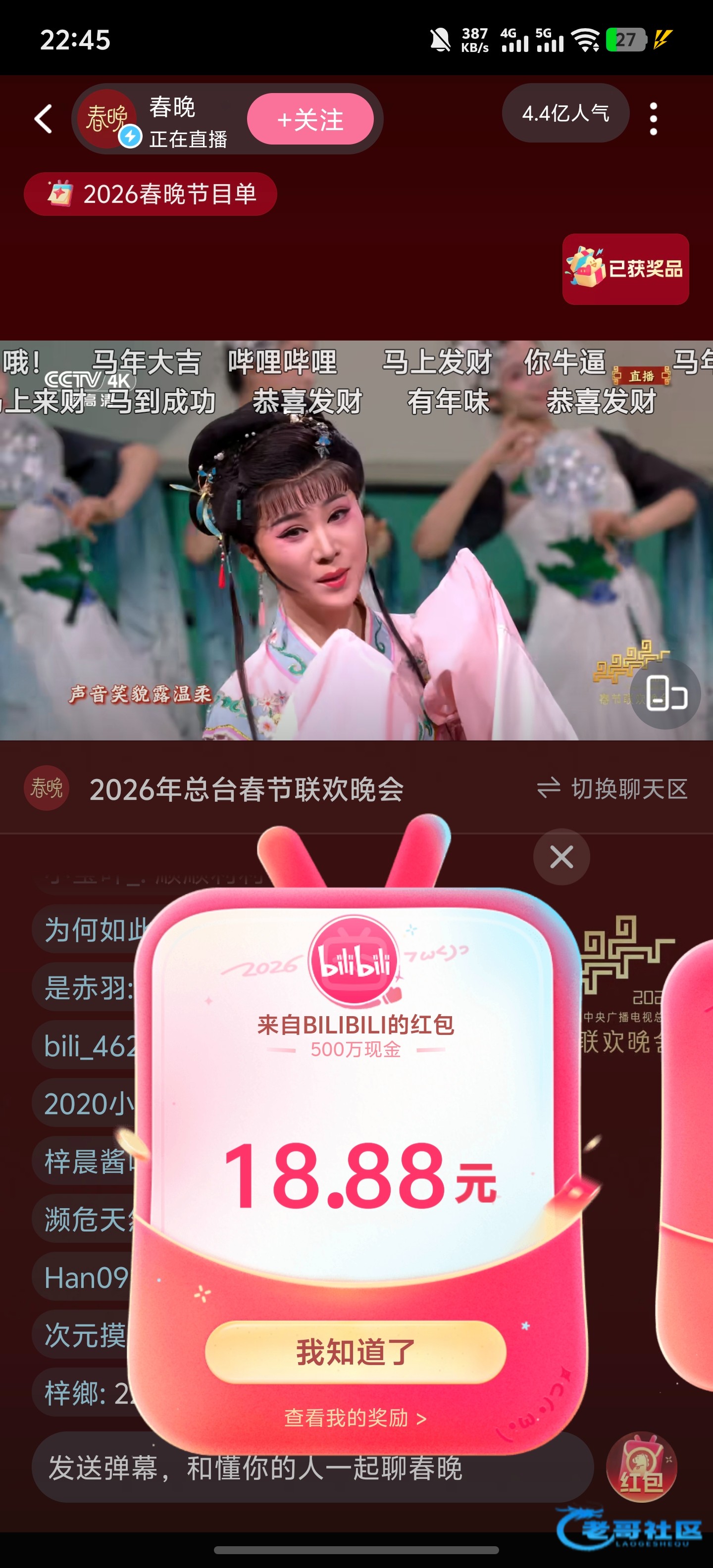Go back using the top-left arrow
The width and height of the screenshot is (713, 1568).
(x=43, y=118)
